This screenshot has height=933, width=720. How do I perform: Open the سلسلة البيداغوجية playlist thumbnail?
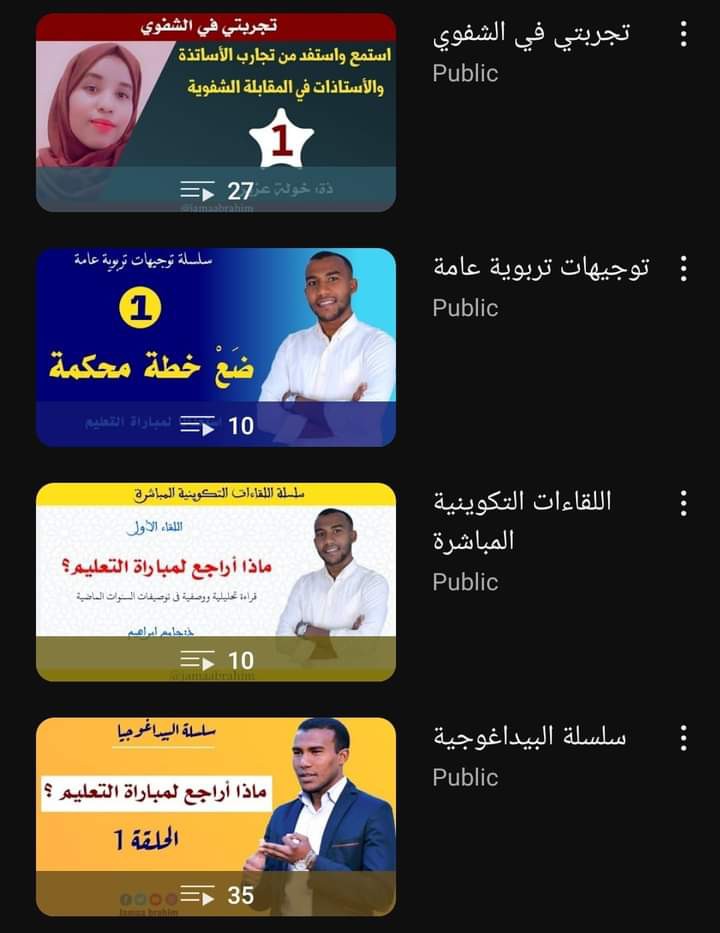(216, 816)
